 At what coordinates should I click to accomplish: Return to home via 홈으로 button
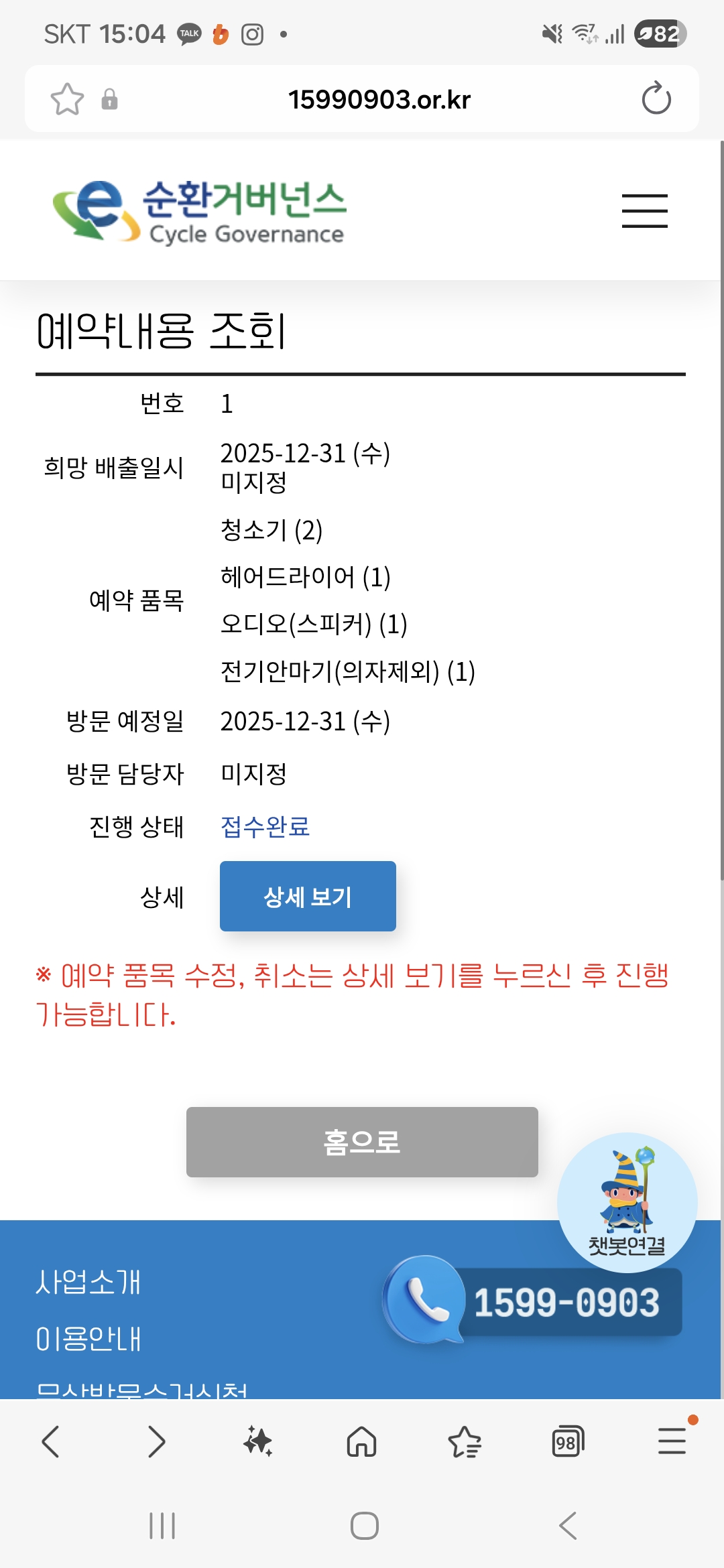362,1142
